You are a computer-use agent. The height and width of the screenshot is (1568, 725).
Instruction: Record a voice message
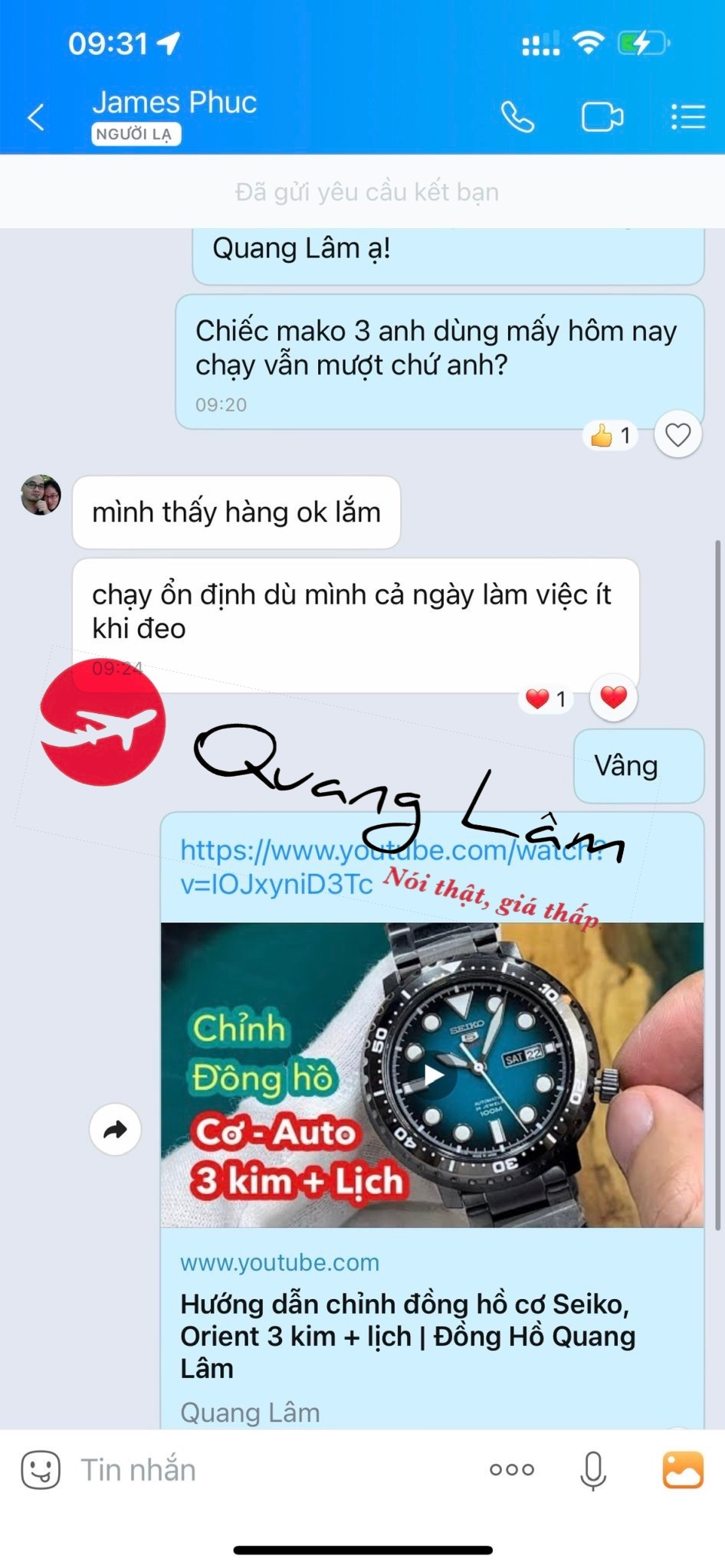pyautogui.click(x=593, y=1470)
